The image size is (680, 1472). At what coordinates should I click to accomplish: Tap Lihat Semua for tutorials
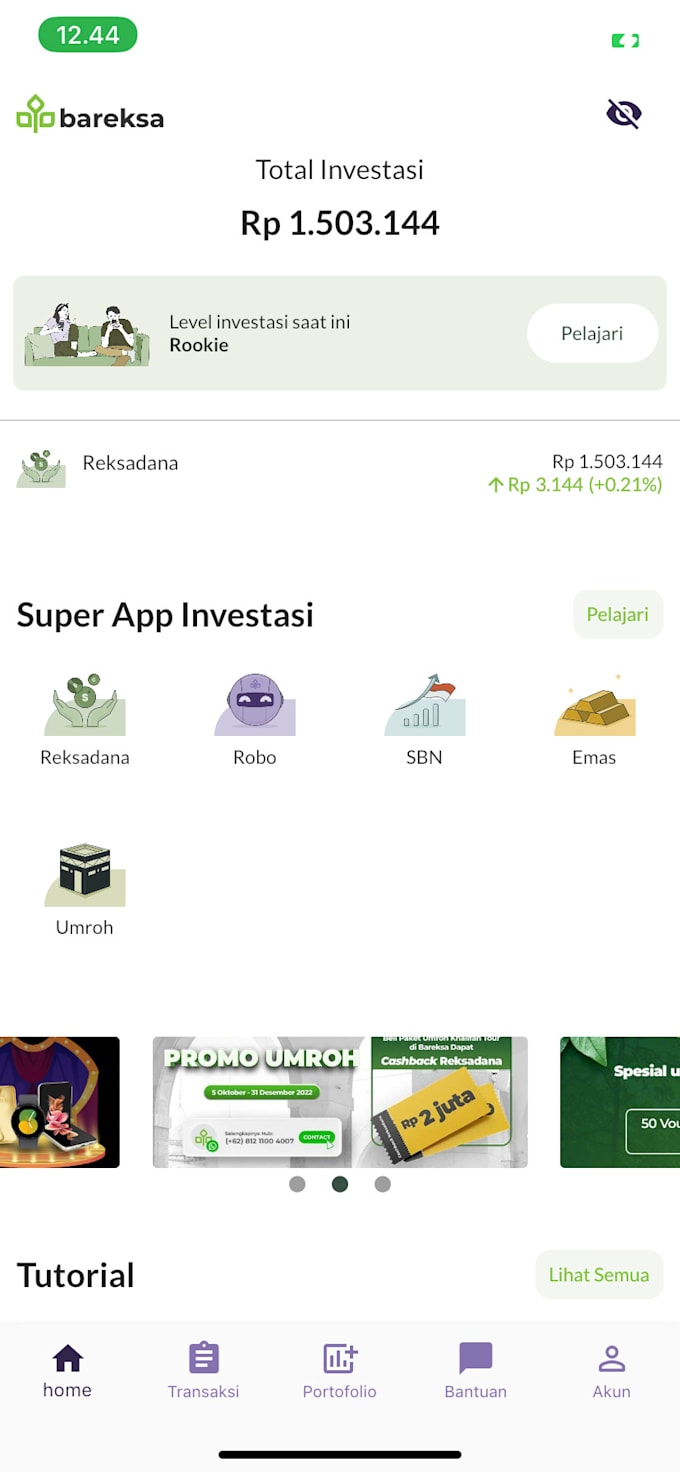598,1274
